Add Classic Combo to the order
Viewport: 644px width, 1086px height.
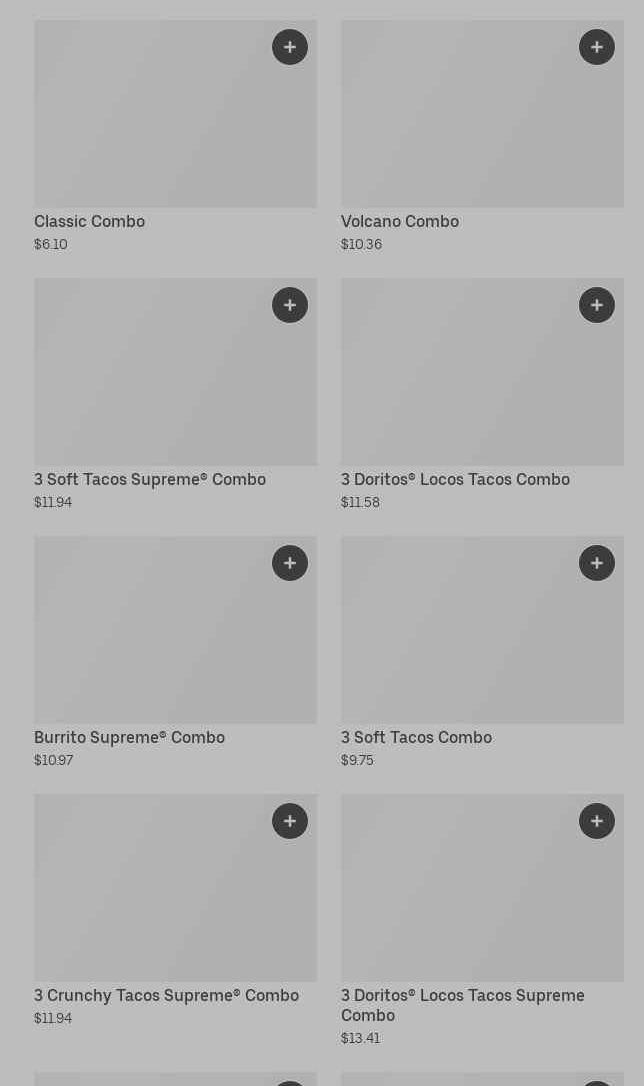coord(290,47)
